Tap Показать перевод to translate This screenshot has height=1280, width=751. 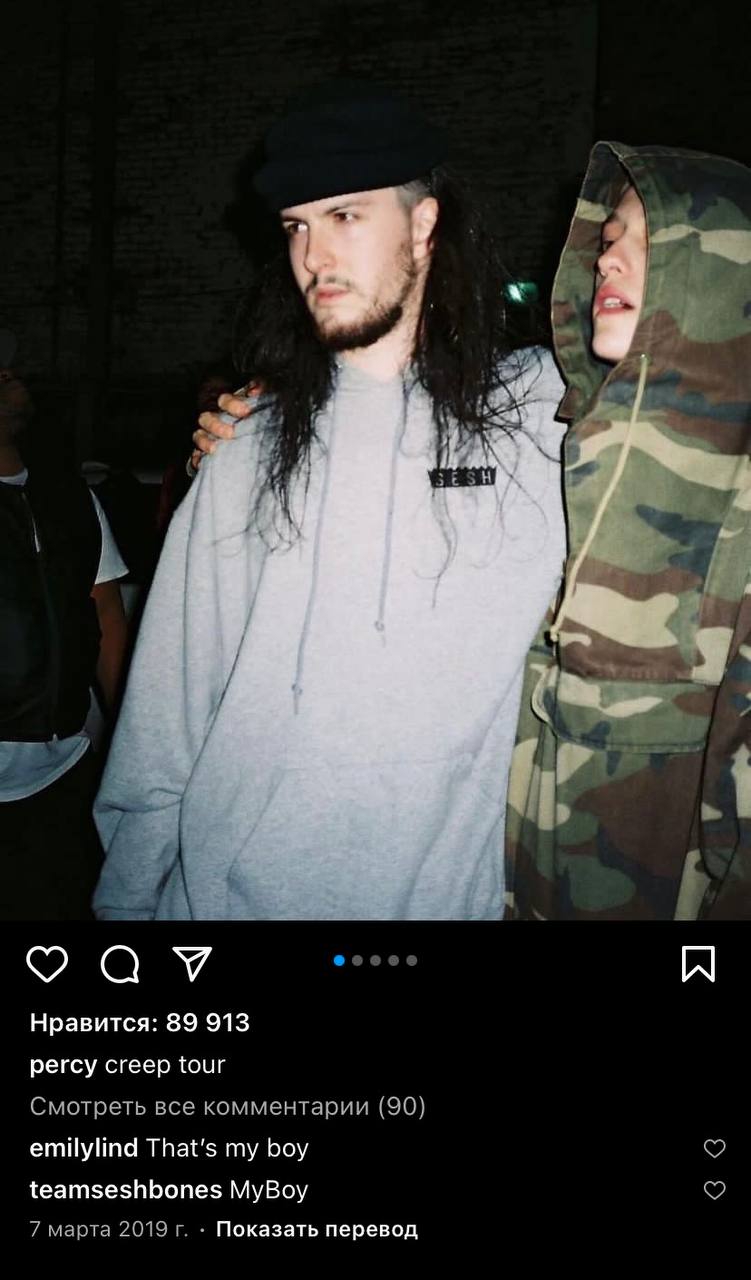(x=316, y=1229)
